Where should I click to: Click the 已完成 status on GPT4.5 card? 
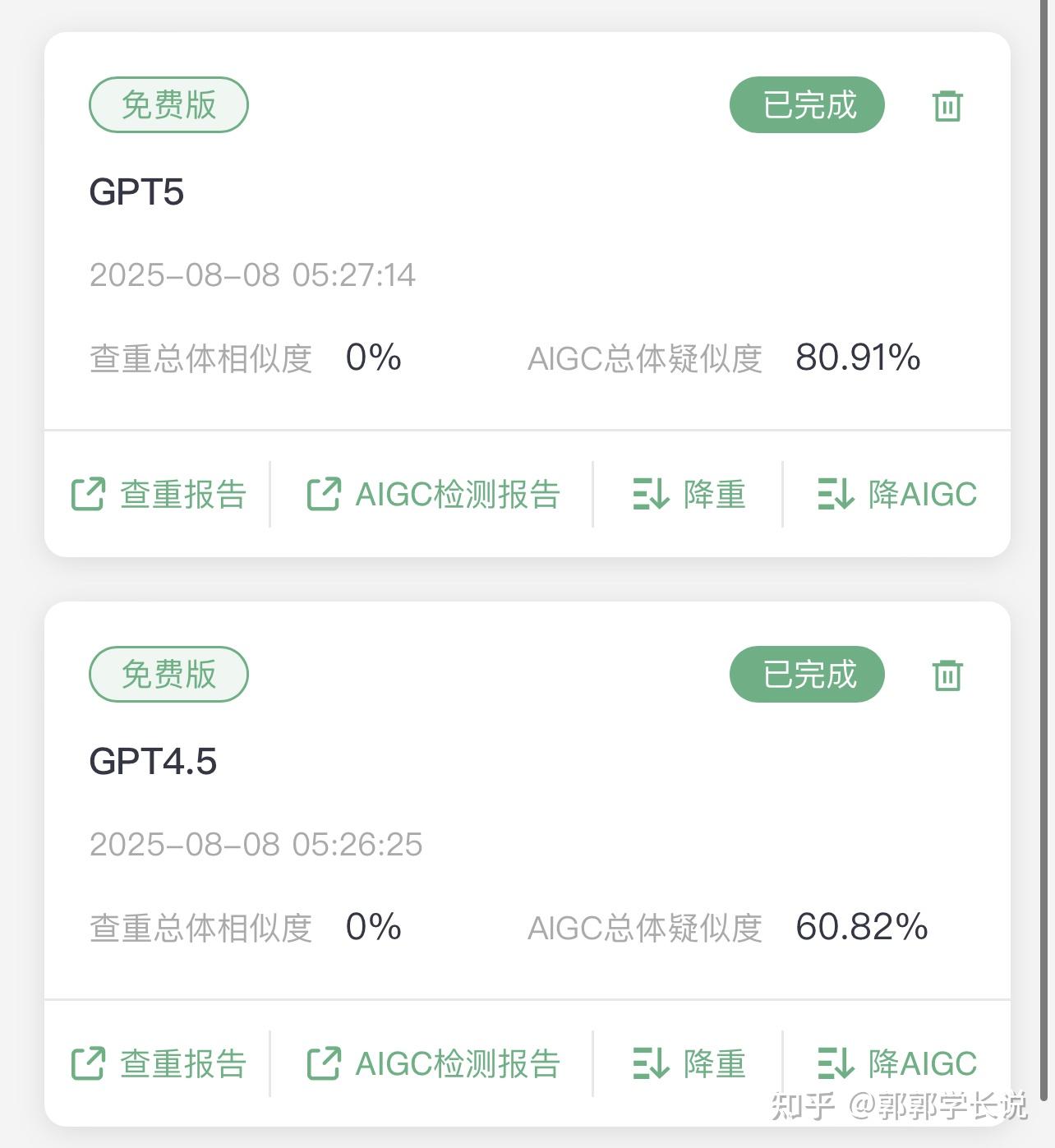(807, 674)
